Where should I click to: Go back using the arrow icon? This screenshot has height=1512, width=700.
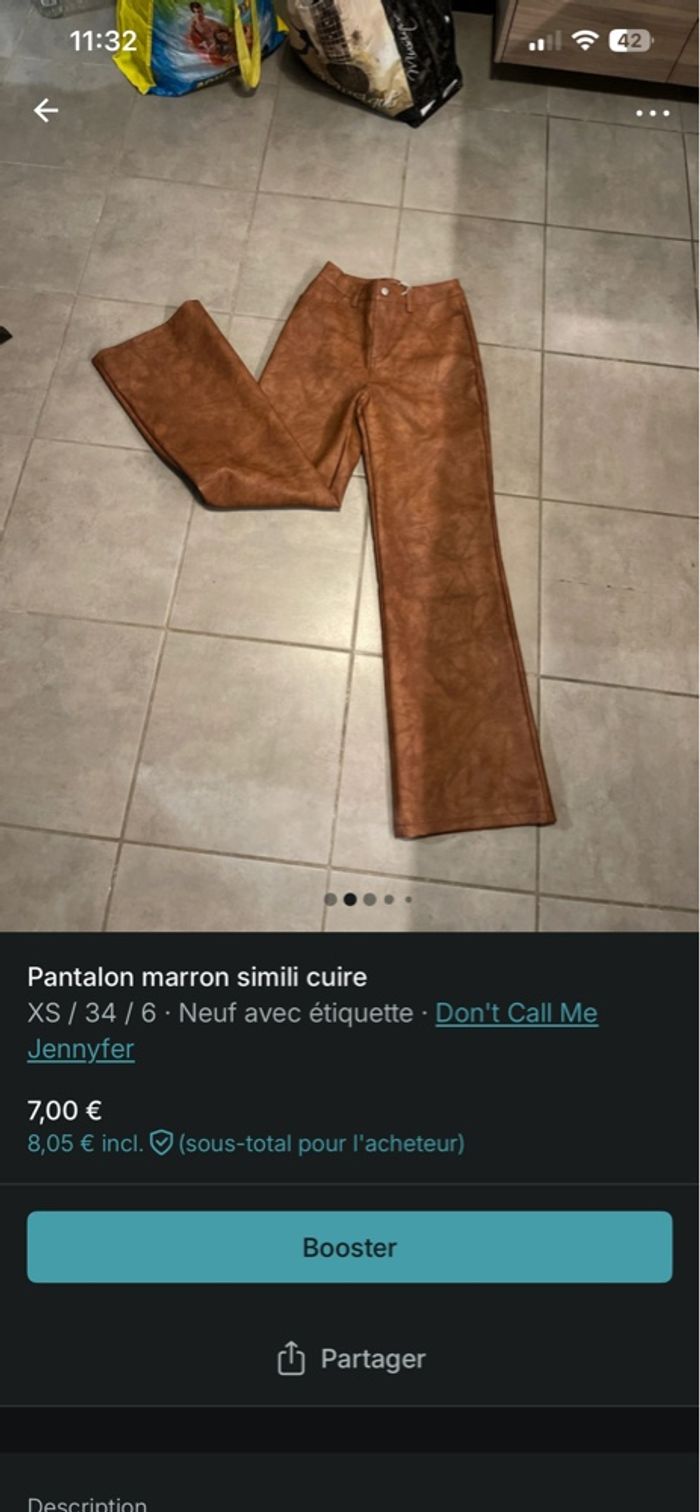(46, 111)
